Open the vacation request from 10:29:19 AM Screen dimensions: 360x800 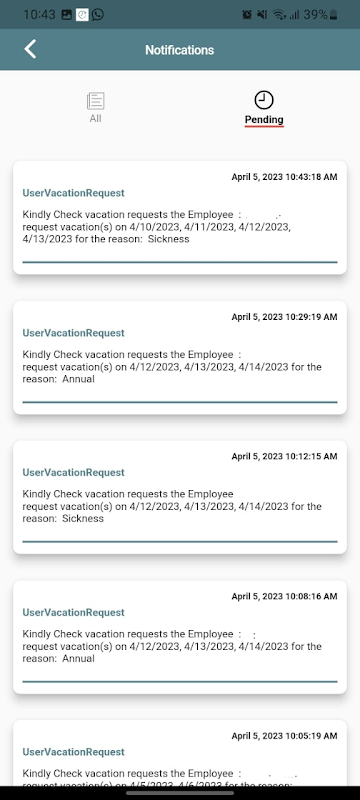point(180,358)
